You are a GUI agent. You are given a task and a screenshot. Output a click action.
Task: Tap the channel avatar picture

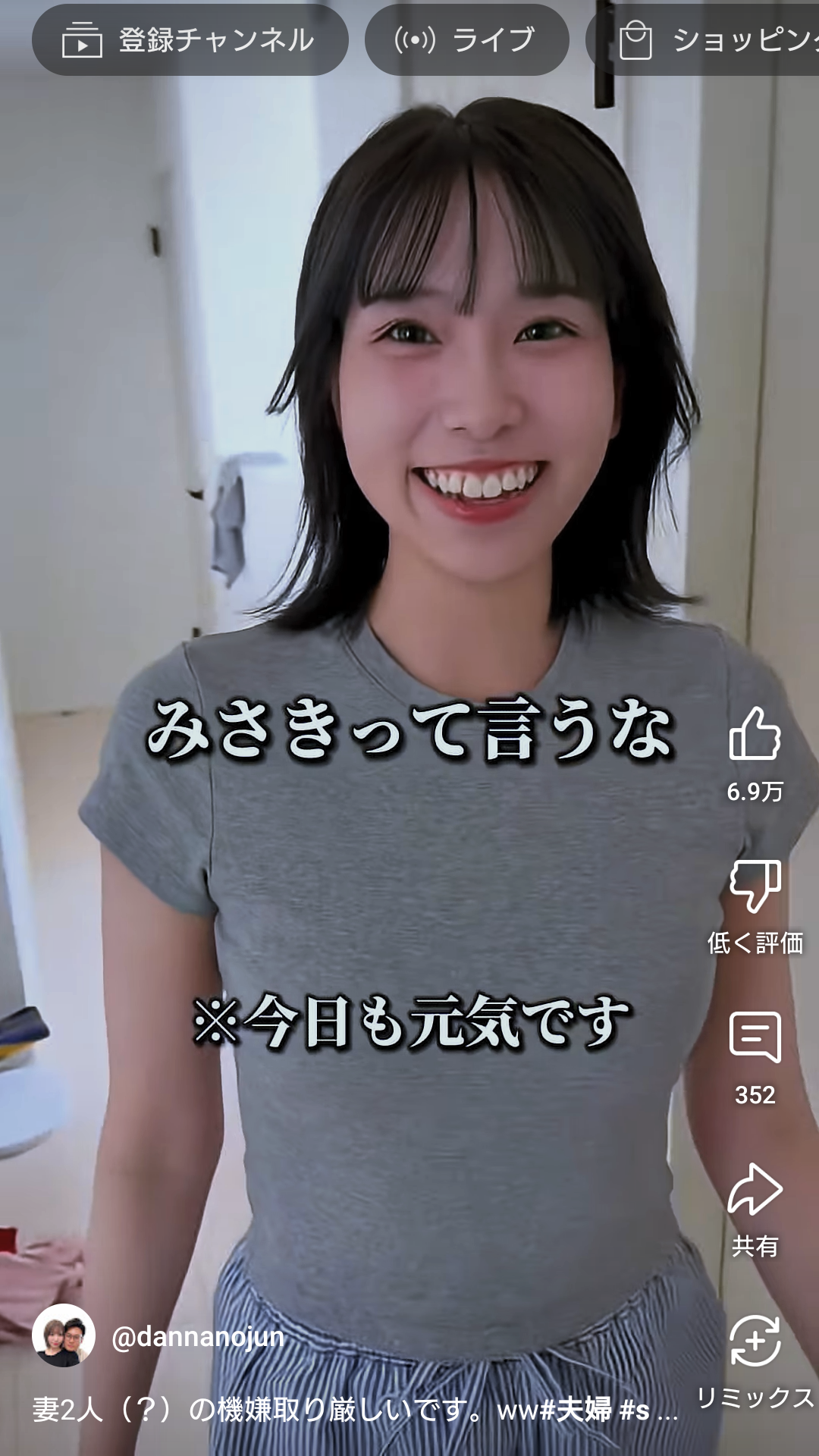[x=64, y=1336]
